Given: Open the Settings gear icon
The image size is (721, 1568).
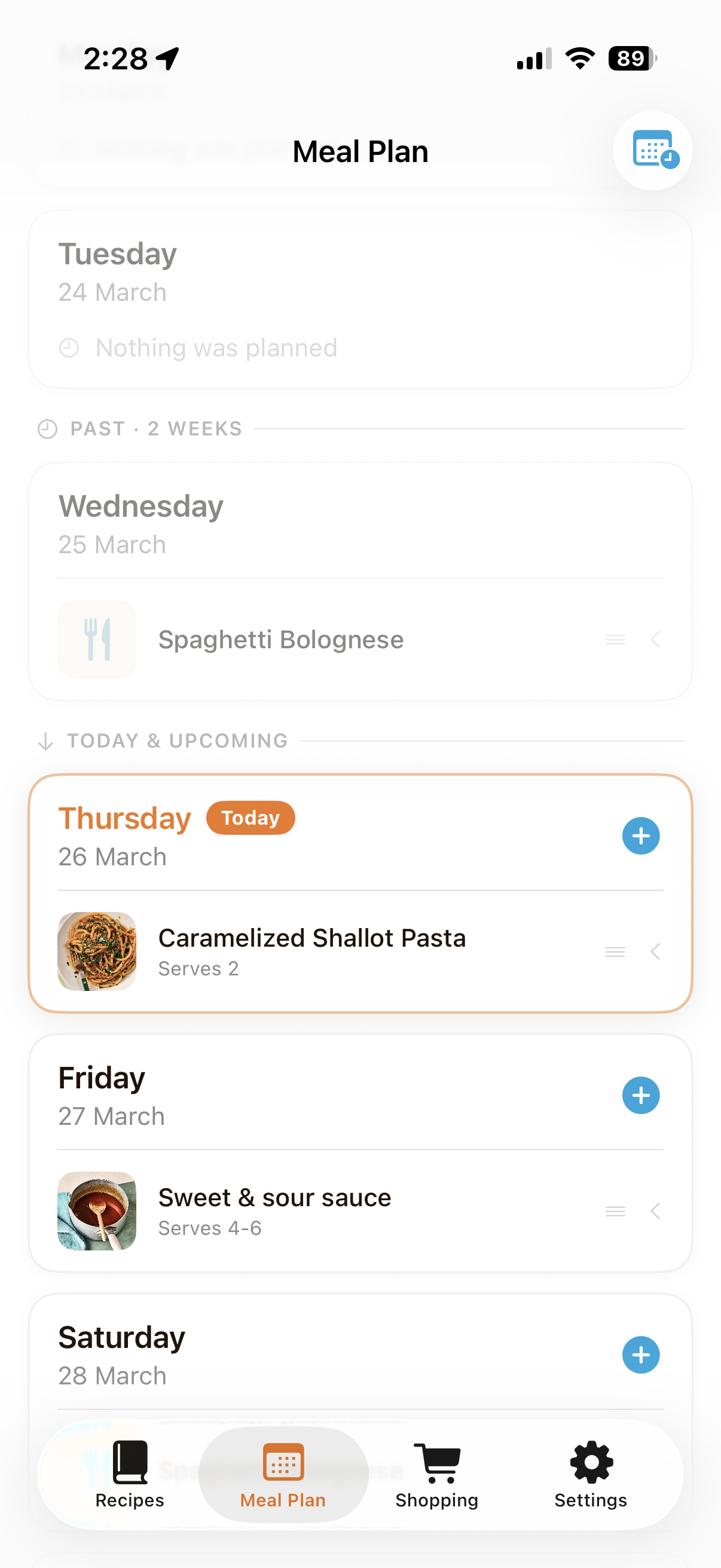Looking at the screenshot, I should [589, 1460].
